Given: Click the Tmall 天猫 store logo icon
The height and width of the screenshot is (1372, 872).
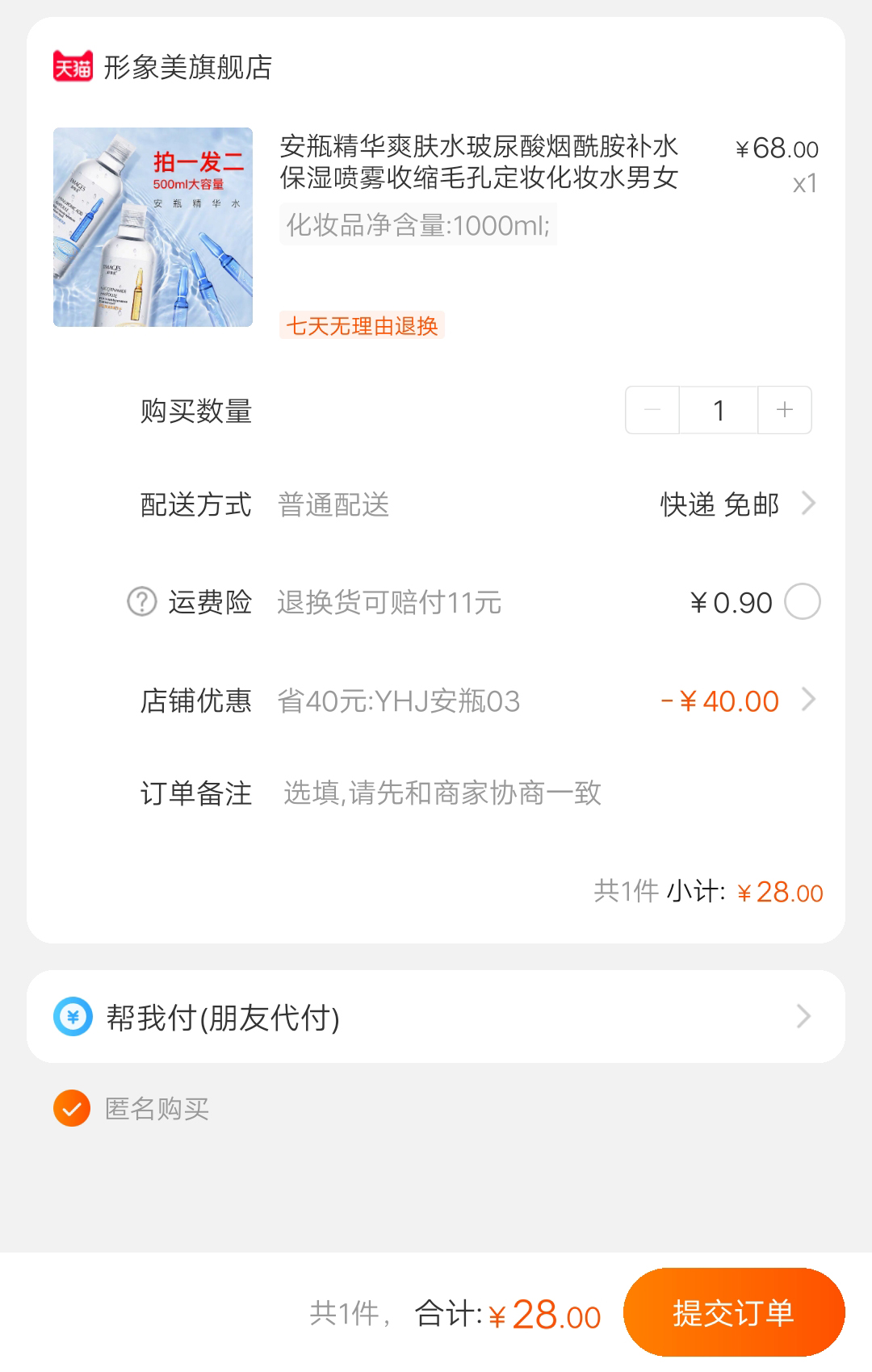Looking at the screenshot, I should 72,67.
